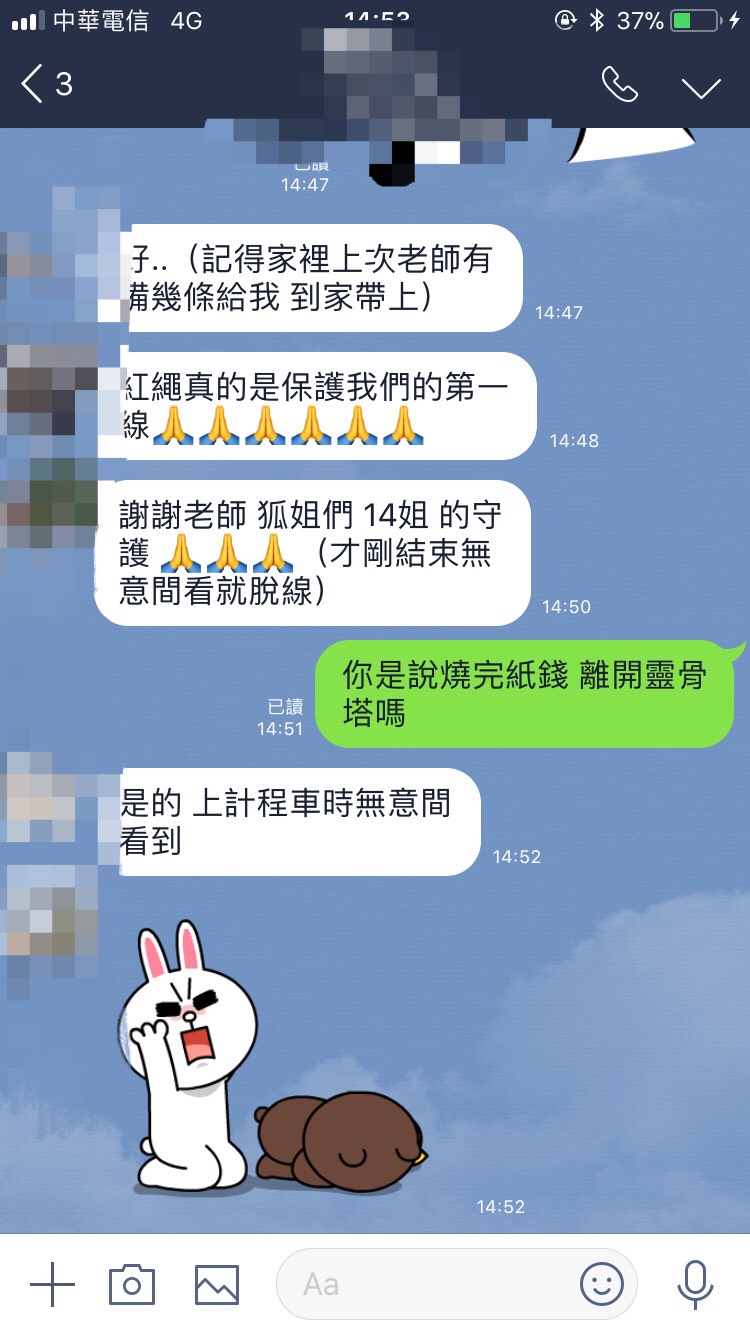Go back to the chat list

coord(45,85)
